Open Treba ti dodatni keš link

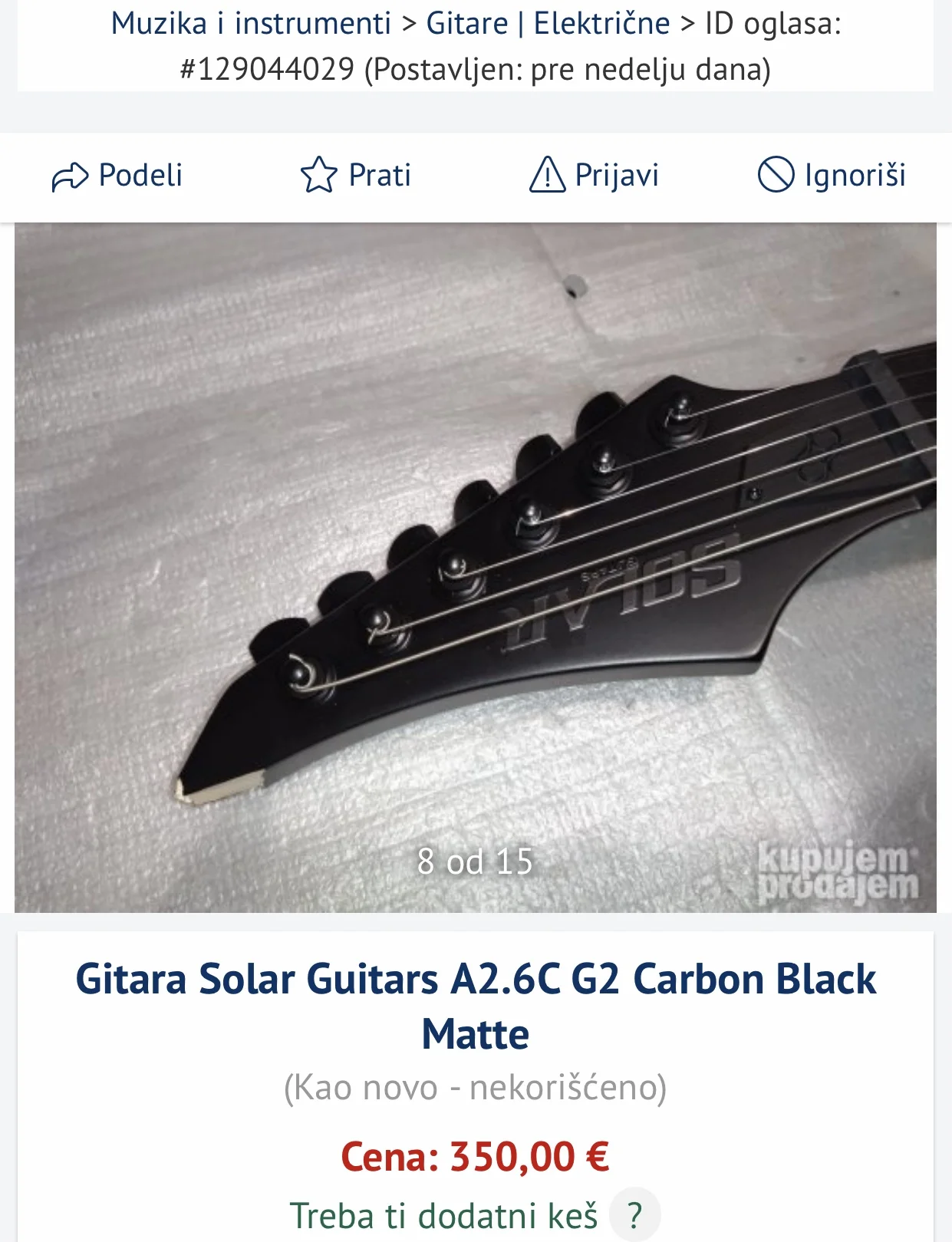[443, 1216]
